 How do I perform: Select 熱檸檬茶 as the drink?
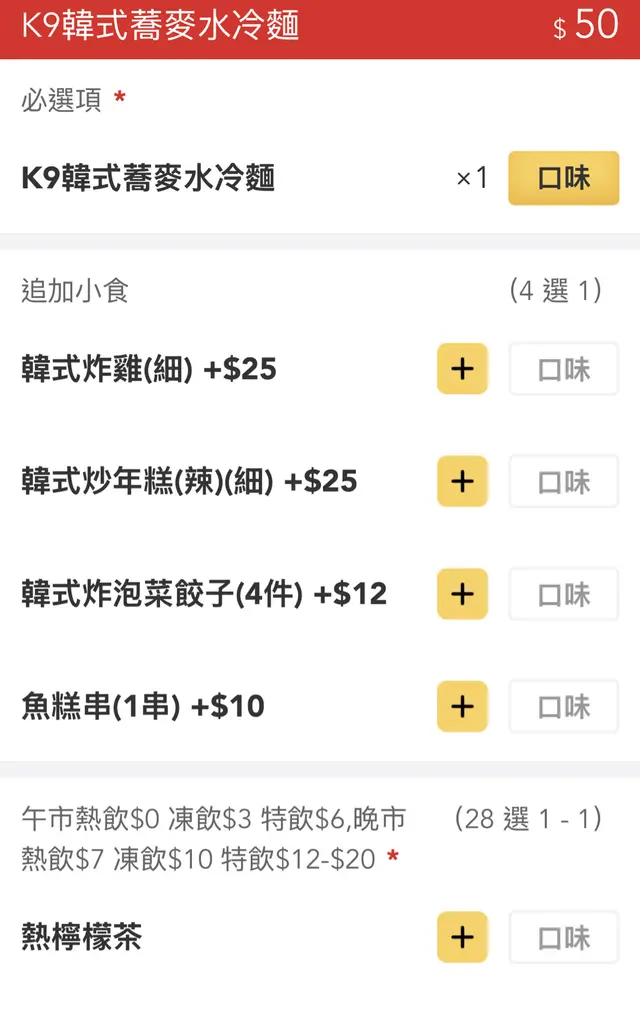(x=462, y=937)
